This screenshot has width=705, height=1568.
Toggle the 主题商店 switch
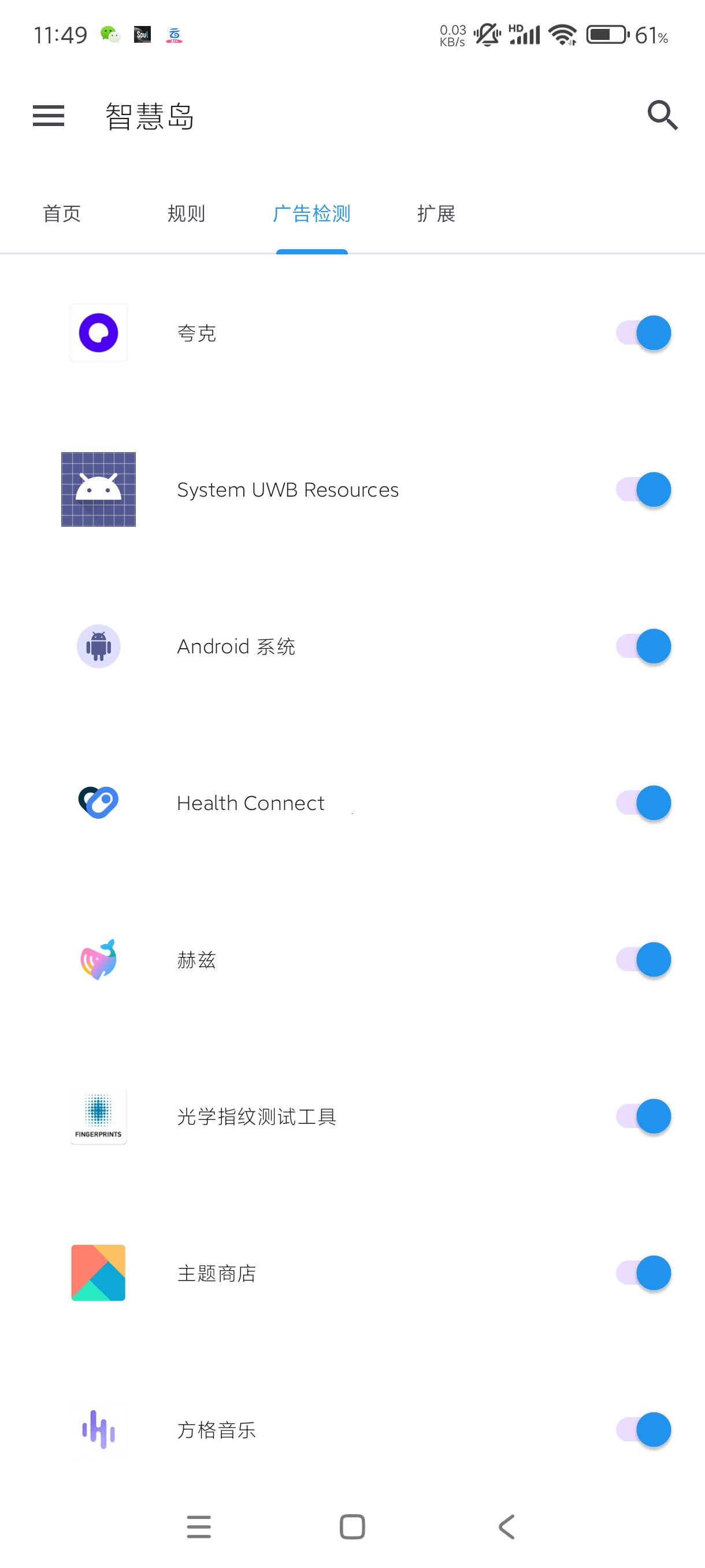tap(644, 1273)
